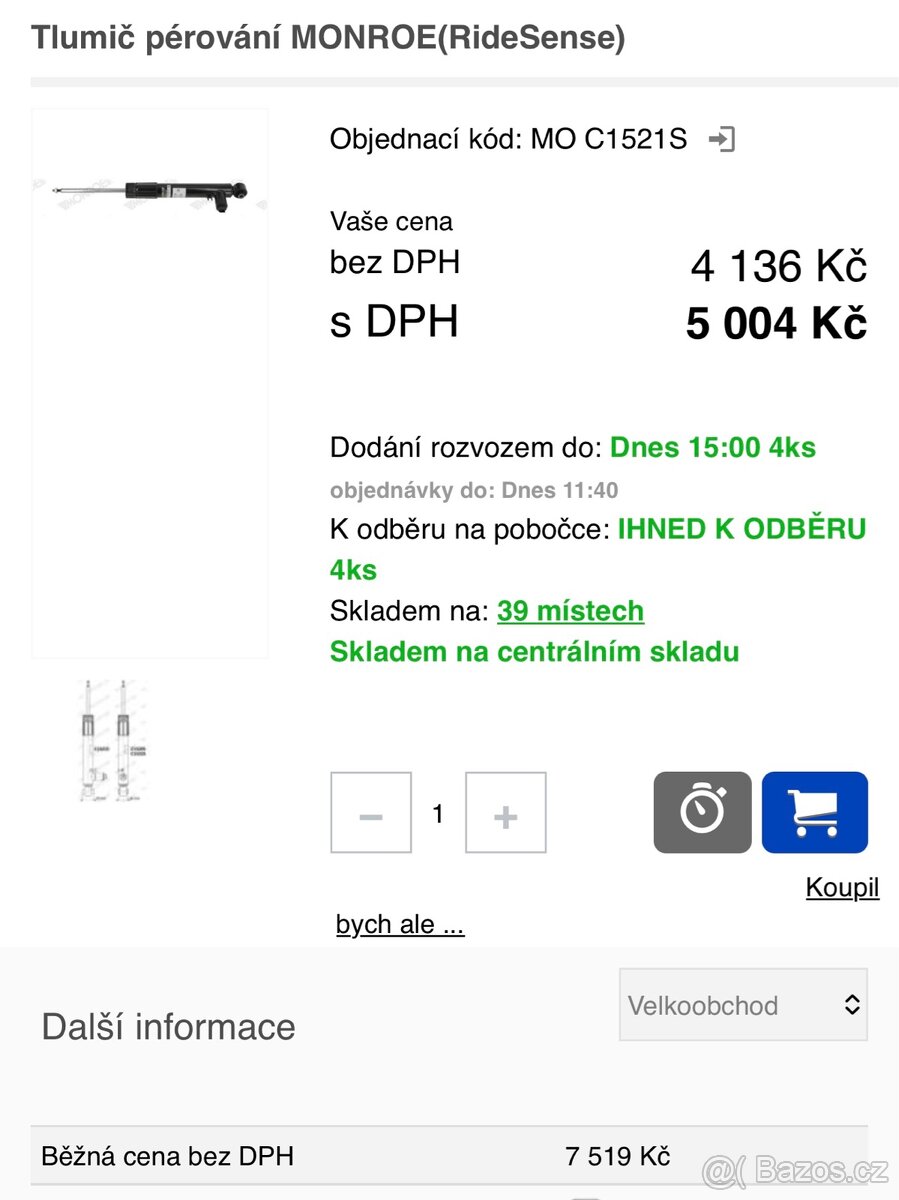Expand the Velkoobchod dropdown
The image size is (899, 1200).
pos(743,1004)
